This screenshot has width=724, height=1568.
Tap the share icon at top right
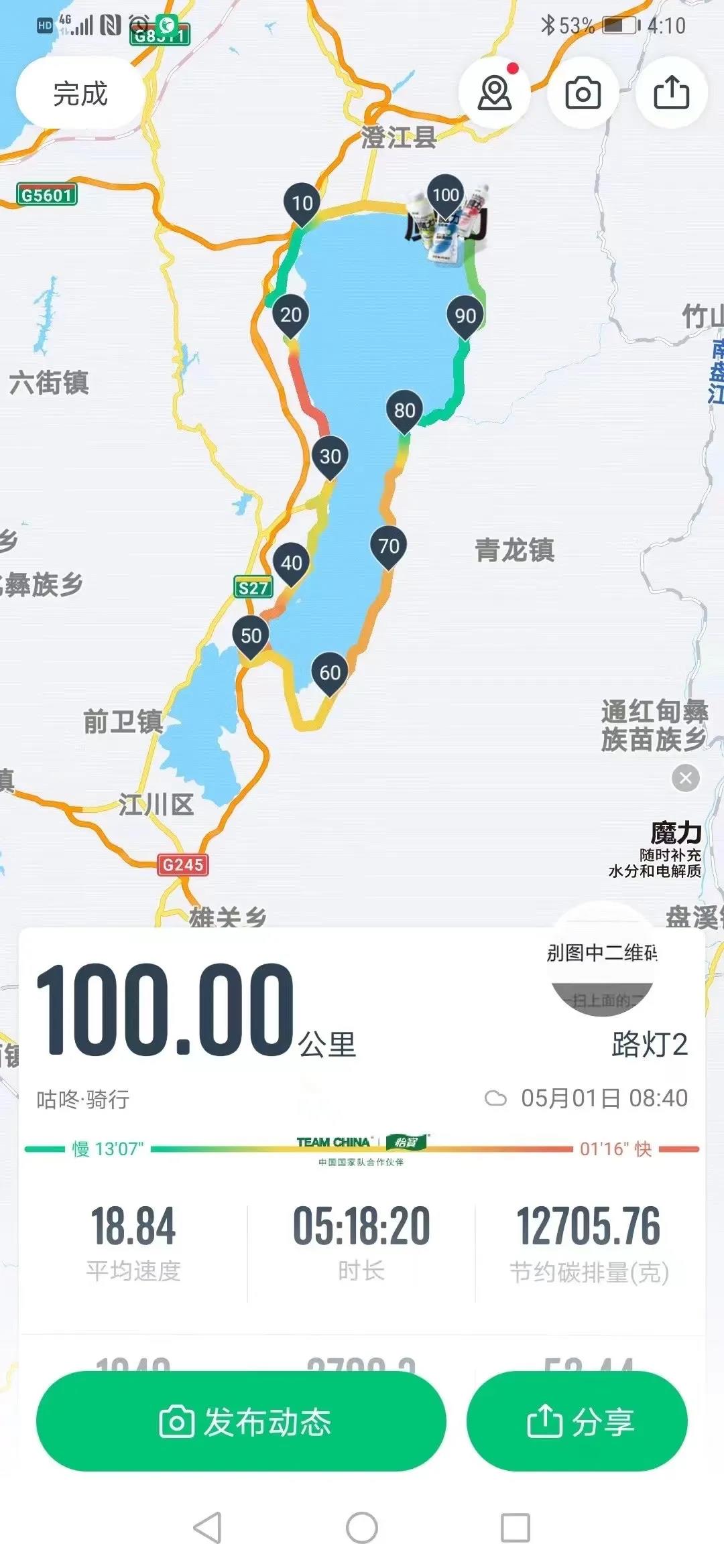tap(671, 93)
